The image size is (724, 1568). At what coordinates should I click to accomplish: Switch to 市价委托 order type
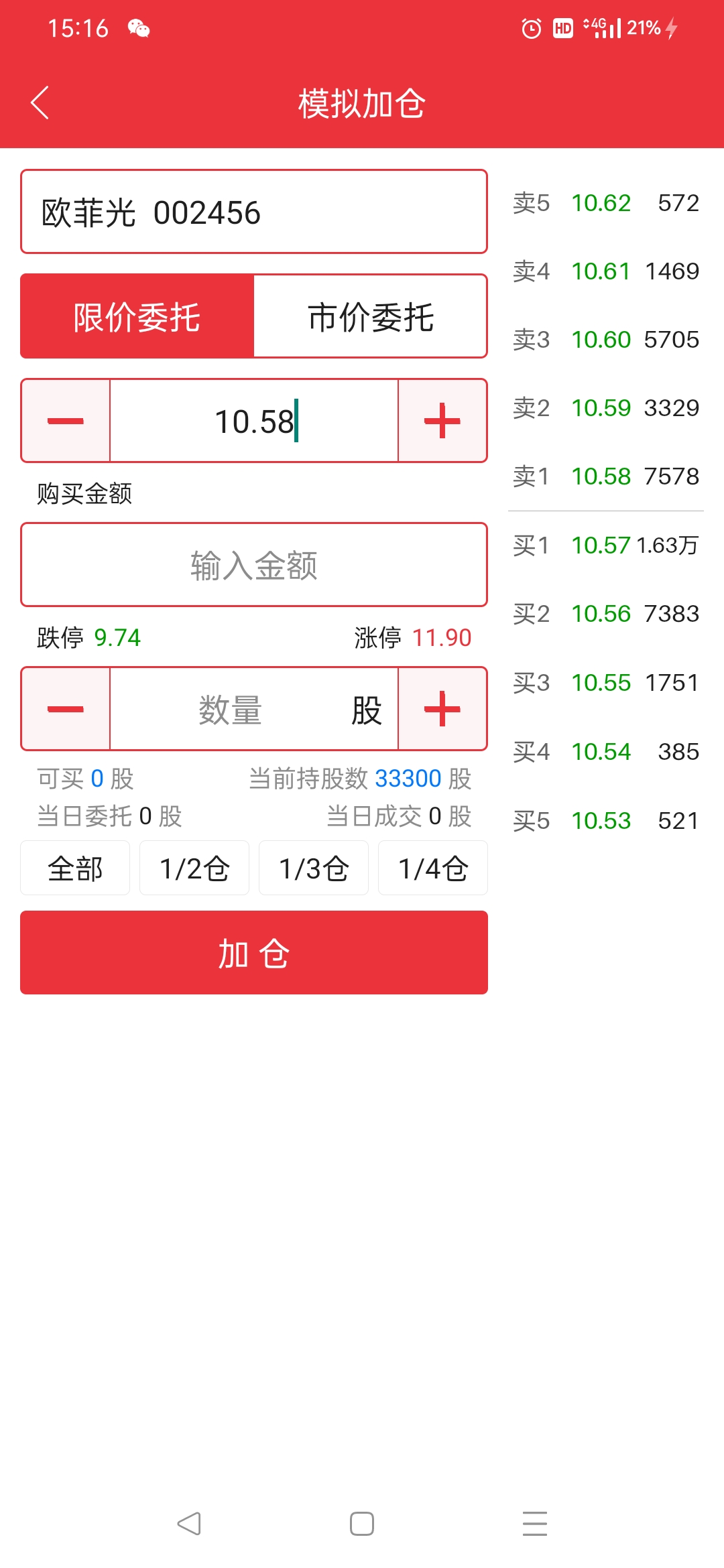pyautogui.click(x=370, y=316)
